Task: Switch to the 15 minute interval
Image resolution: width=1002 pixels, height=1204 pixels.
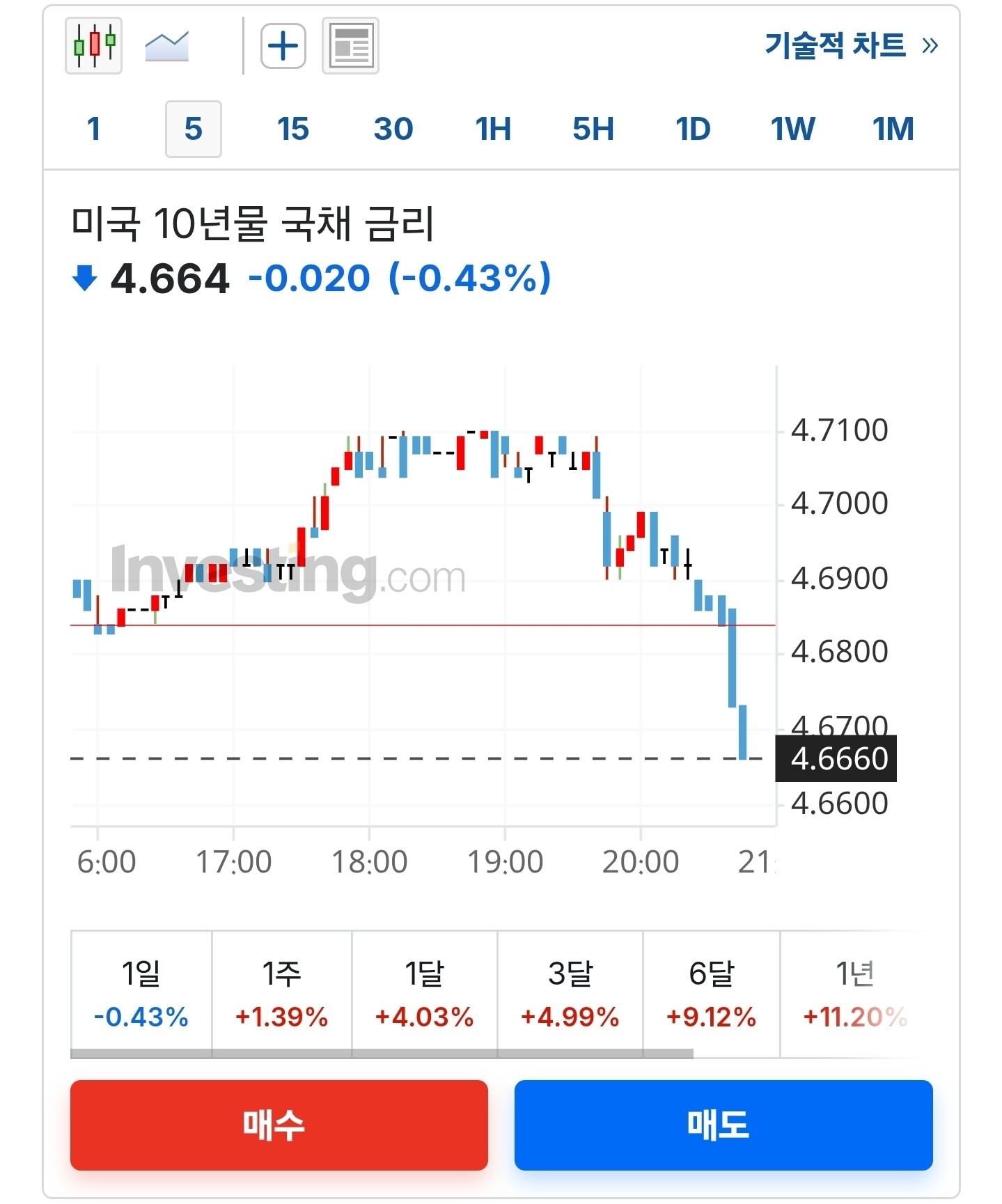Action: (293, 129)
